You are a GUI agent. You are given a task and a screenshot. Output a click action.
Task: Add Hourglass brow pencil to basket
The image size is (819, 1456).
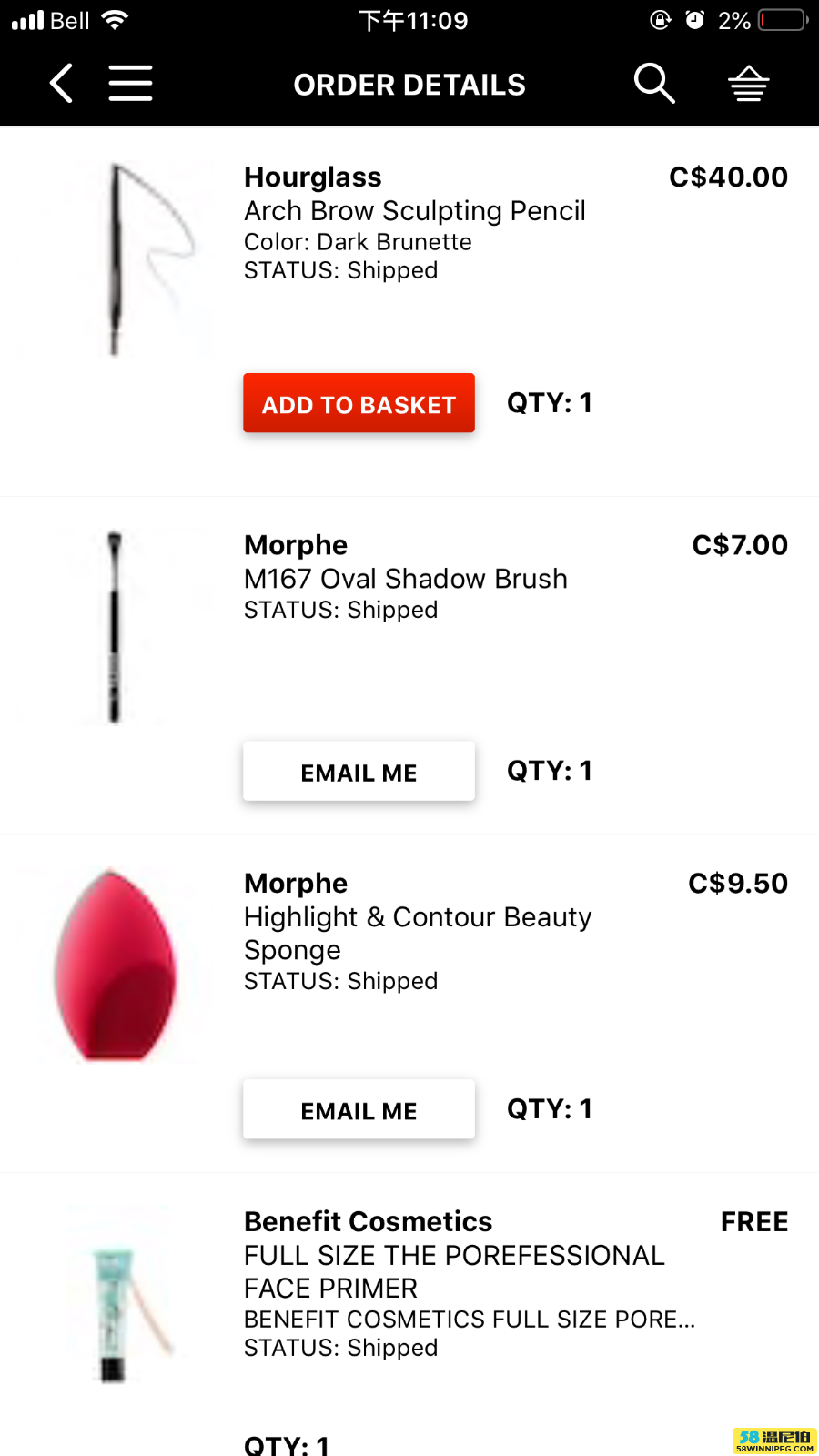359,403
